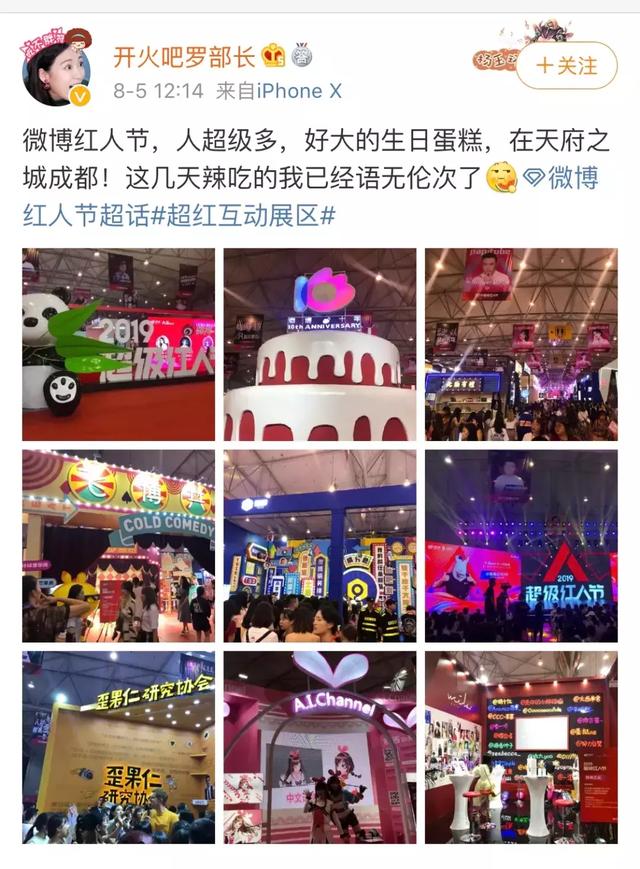Open the exhibition hall crowd photo
This screenshot has height=869, width=640.
(x=521, y=344)
